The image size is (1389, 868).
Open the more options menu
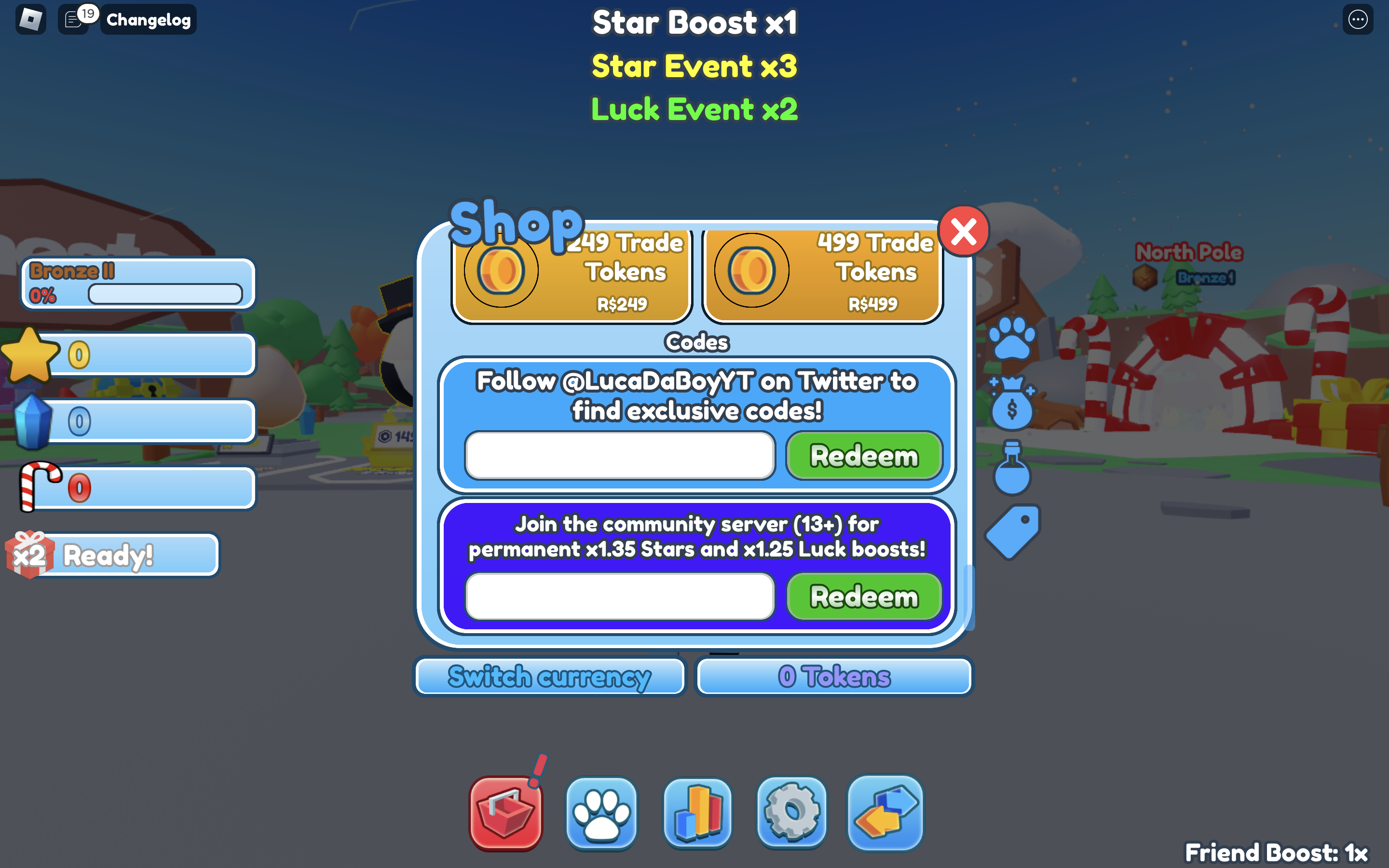(1358, 19)
